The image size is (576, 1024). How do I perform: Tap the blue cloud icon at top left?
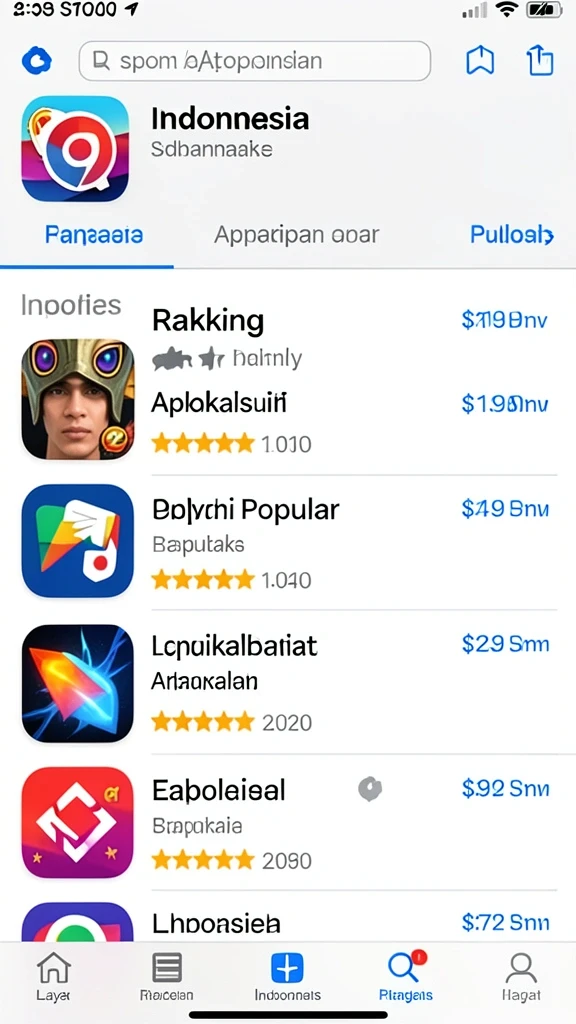pos(36,61)
